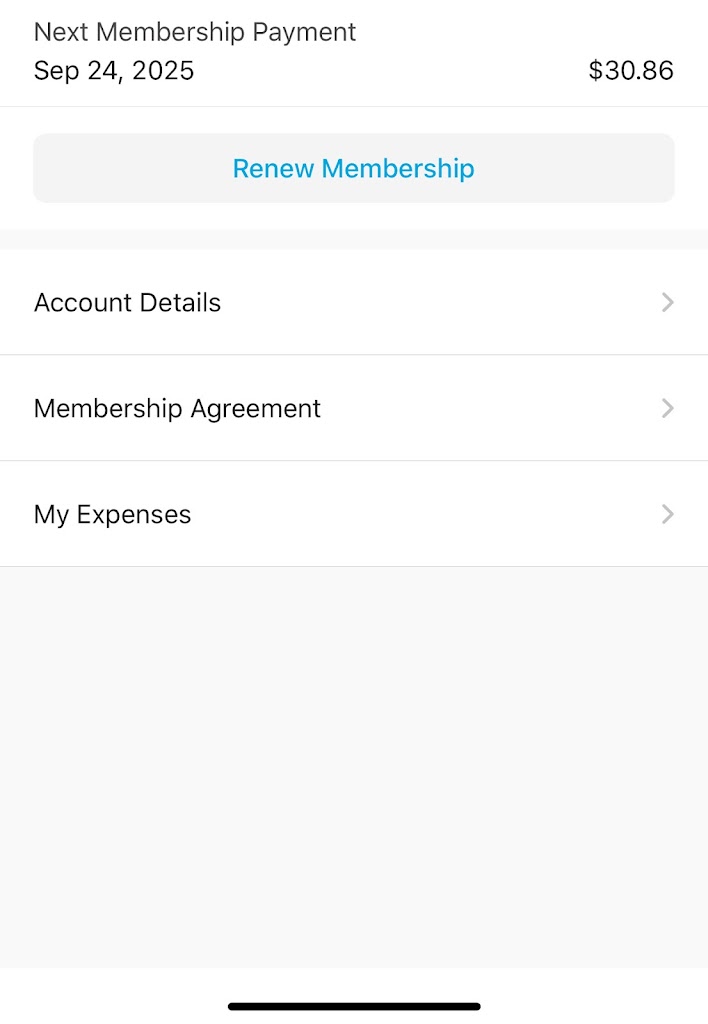Screen dimensions: 708x1024
Task: View the Membership Agreement
Action: 354,408
